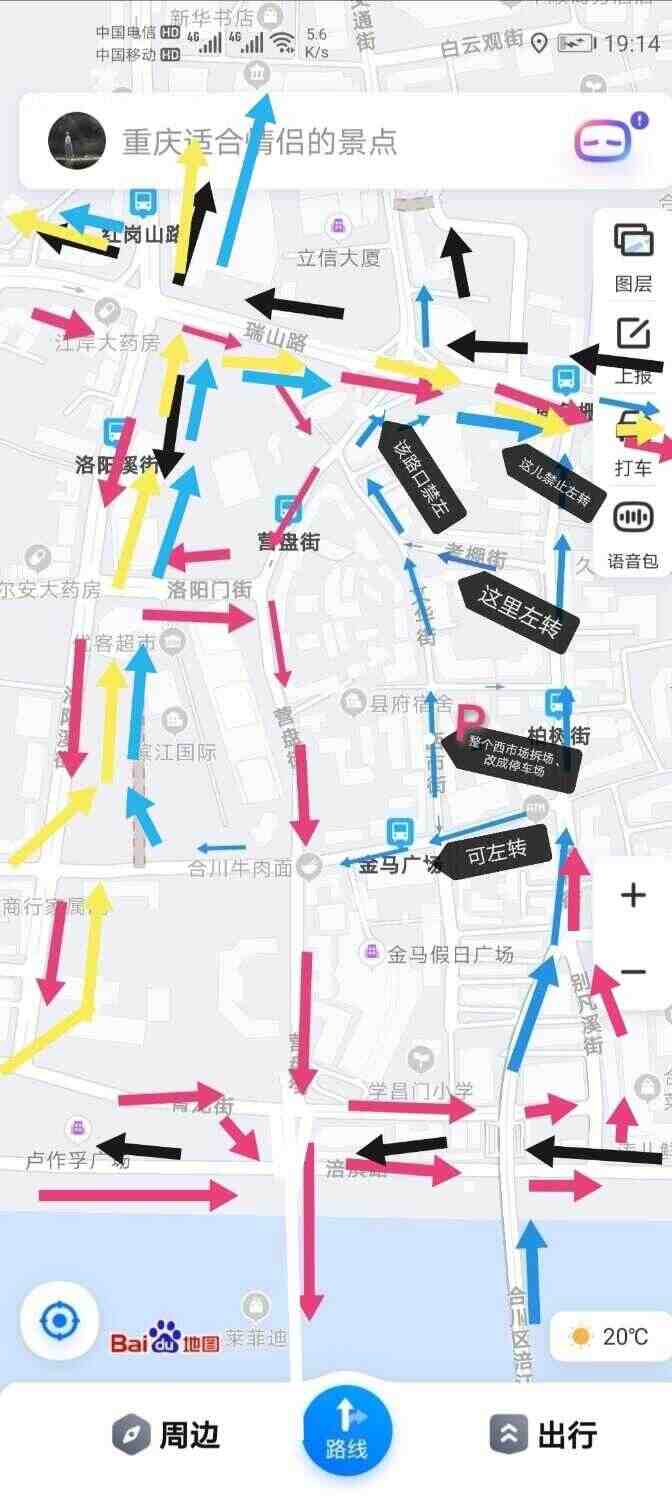Zoom in with the plus button

633,895
